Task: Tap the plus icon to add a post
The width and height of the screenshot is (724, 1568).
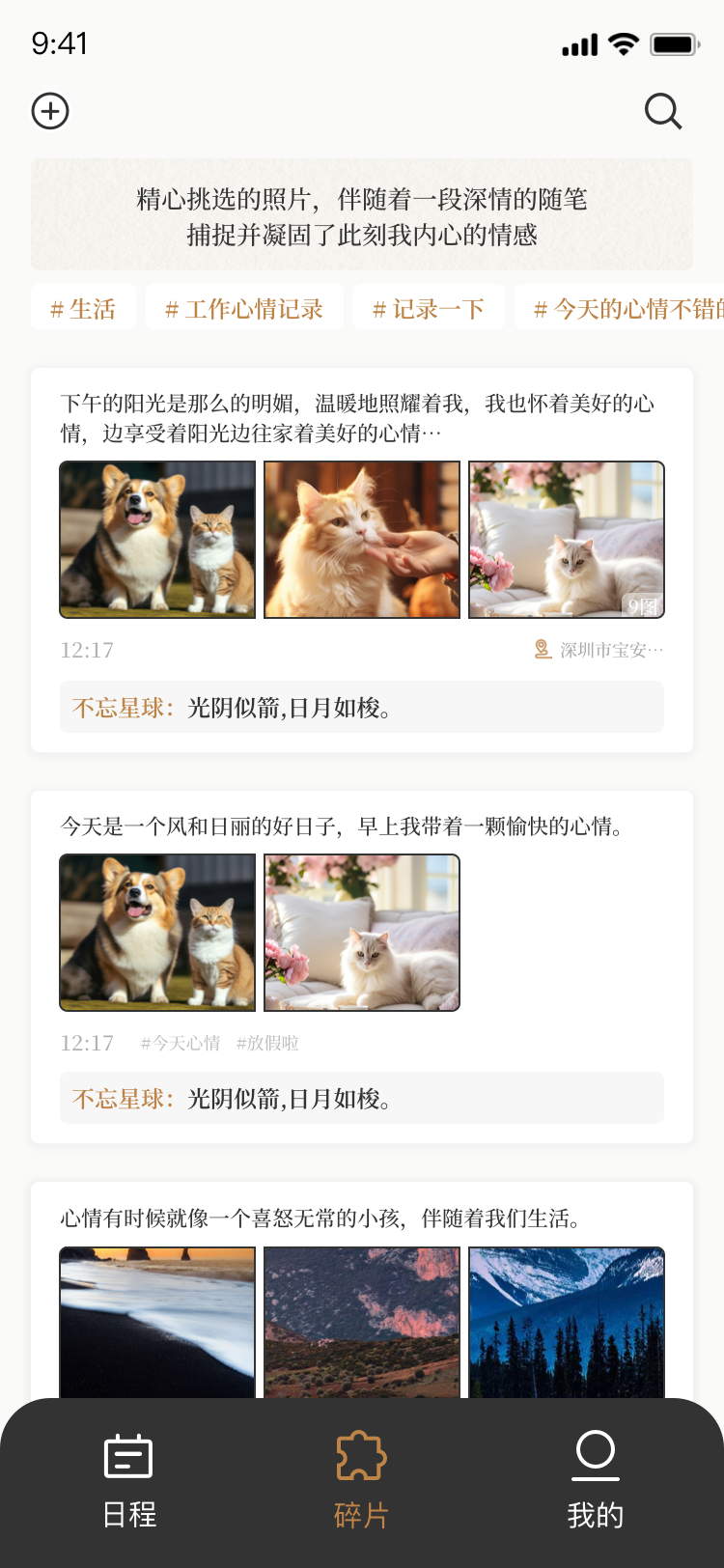Action: tap(50, 111)
